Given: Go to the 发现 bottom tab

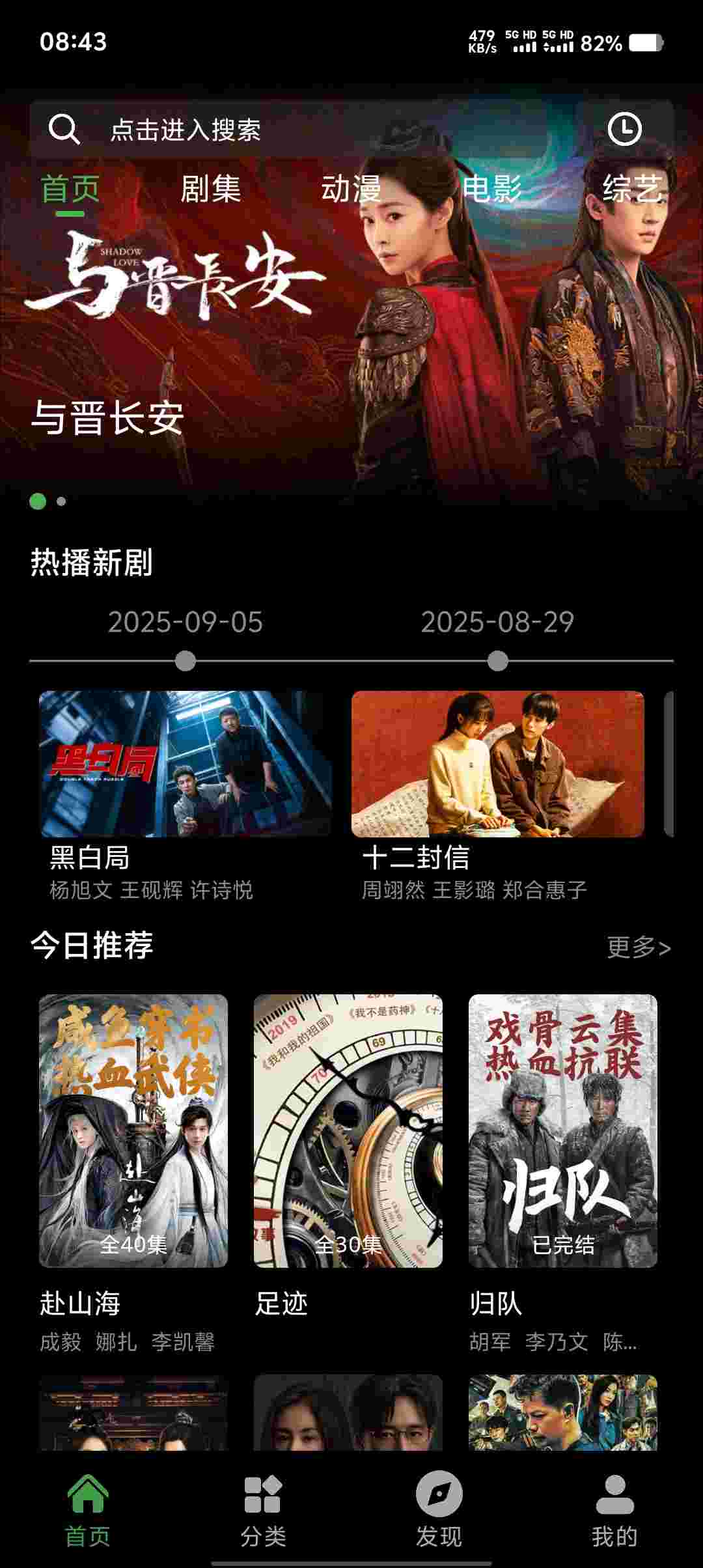Looking at the screenshot, I should (439, 1509).
